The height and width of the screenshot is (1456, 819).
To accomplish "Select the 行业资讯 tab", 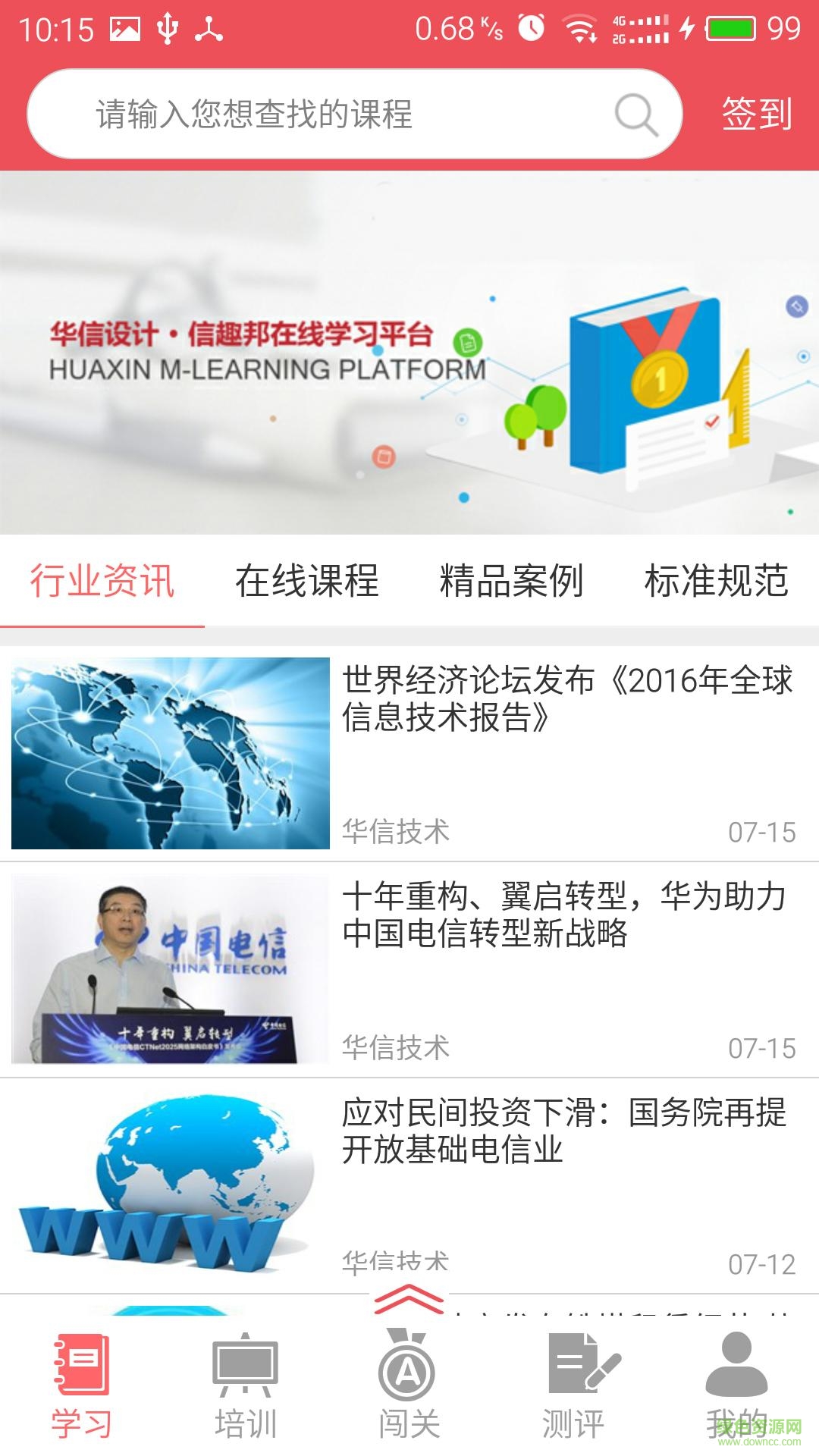I will pyautogui.click(x=102, y=582).
